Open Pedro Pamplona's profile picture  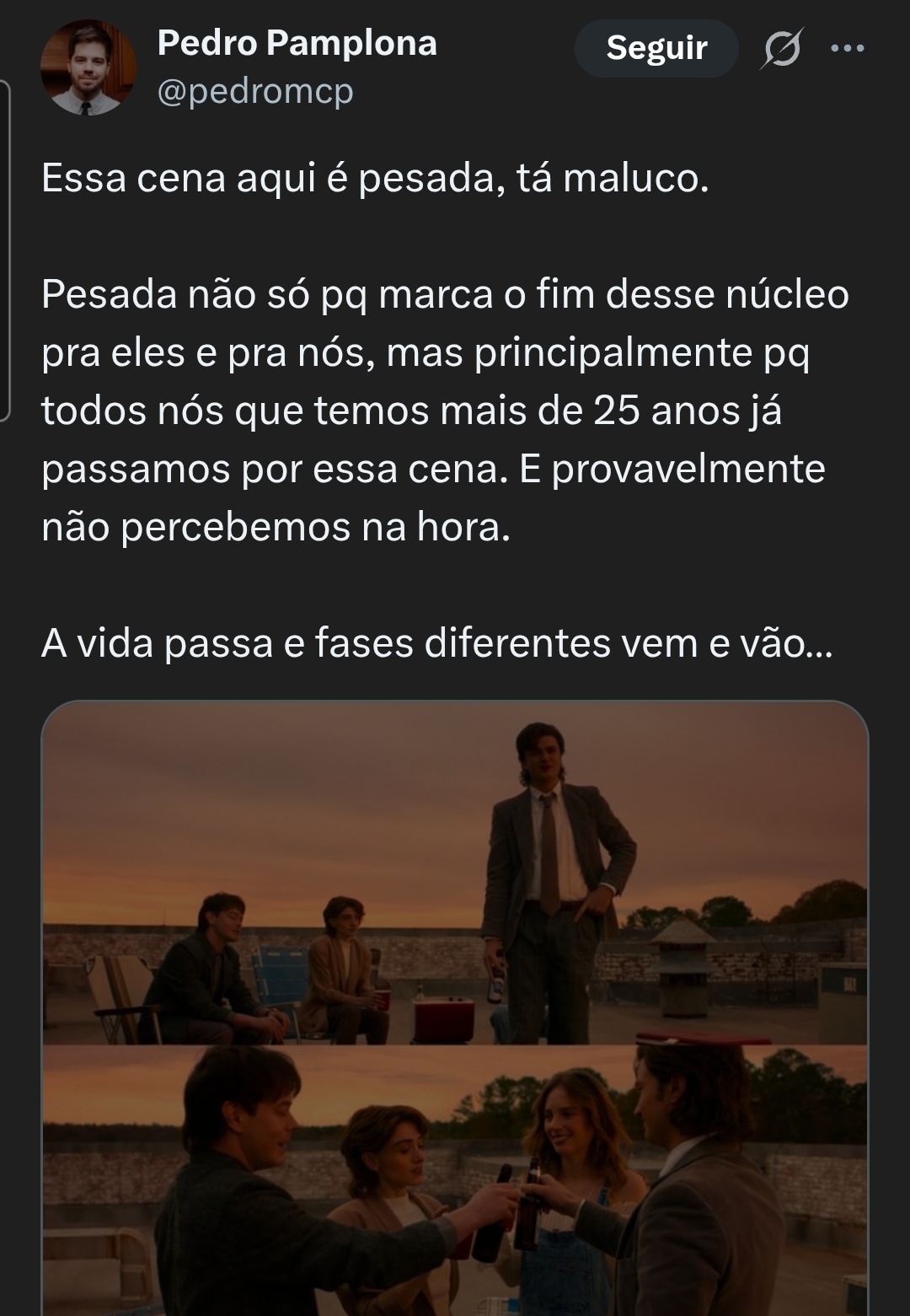point(88,67)
